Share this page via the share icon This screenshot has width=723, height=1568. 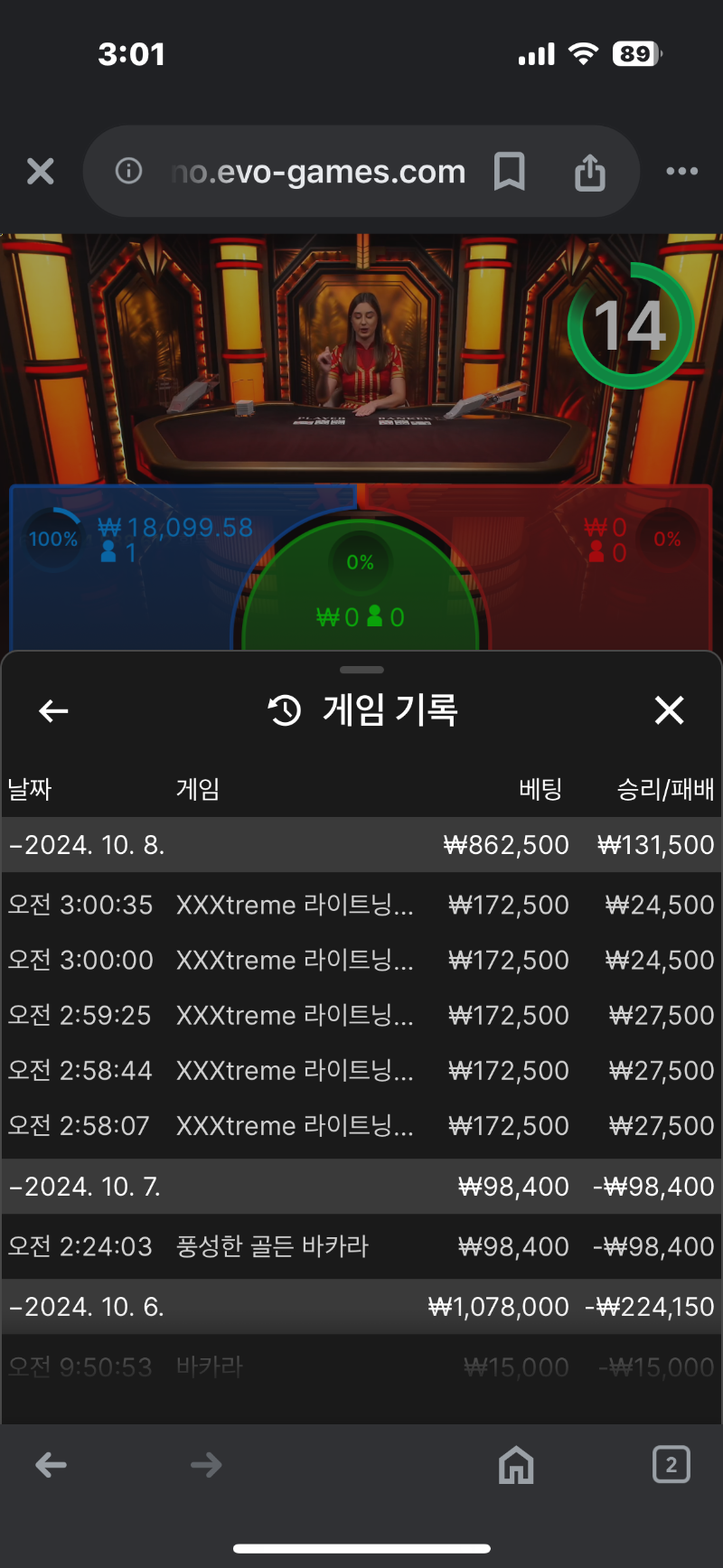[590, 171]
